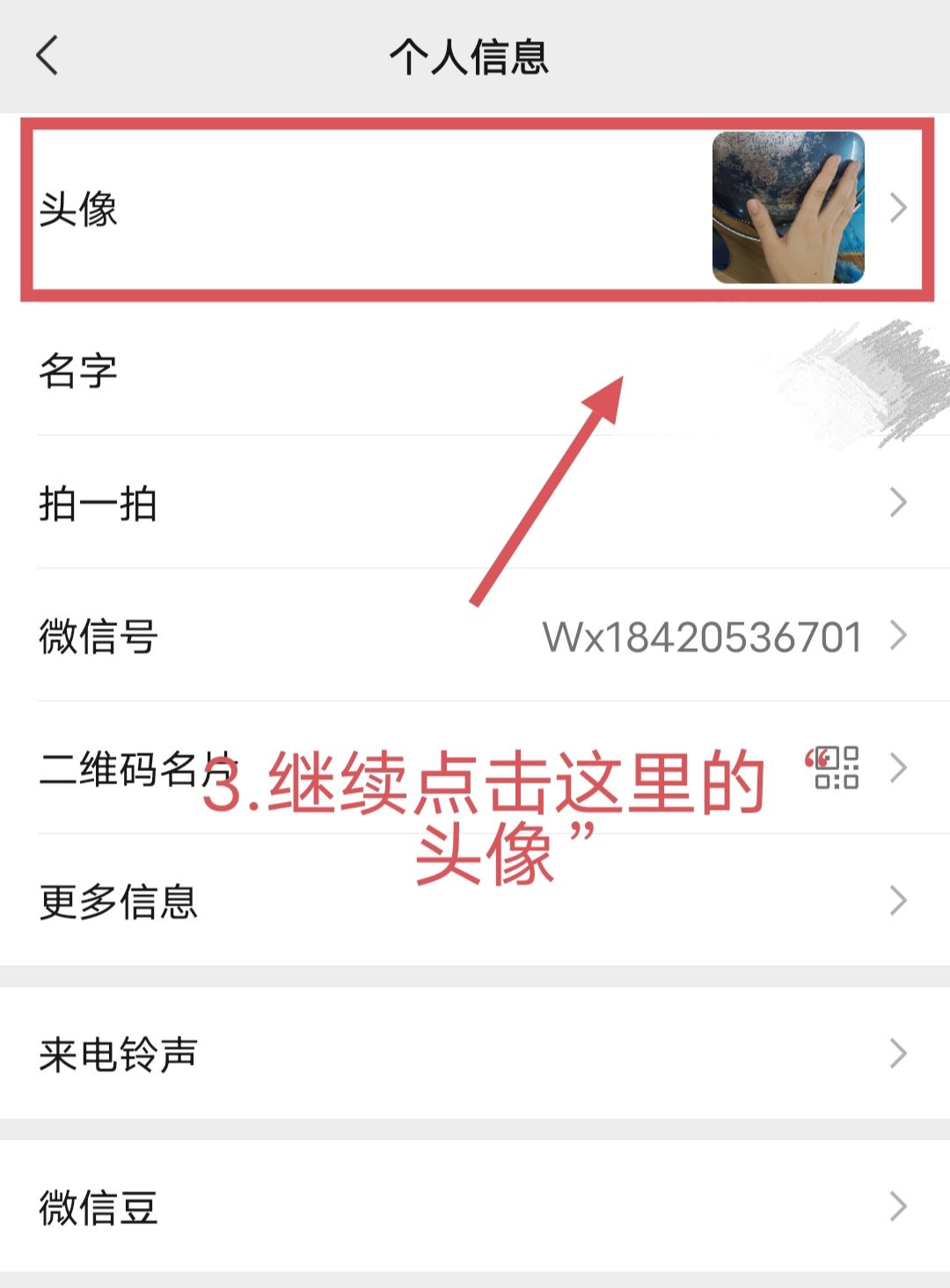The width and height of the screenshot is (950, 1288).
Task: Open the 头像 (avatar) row
Action: [x=352, y=208]
